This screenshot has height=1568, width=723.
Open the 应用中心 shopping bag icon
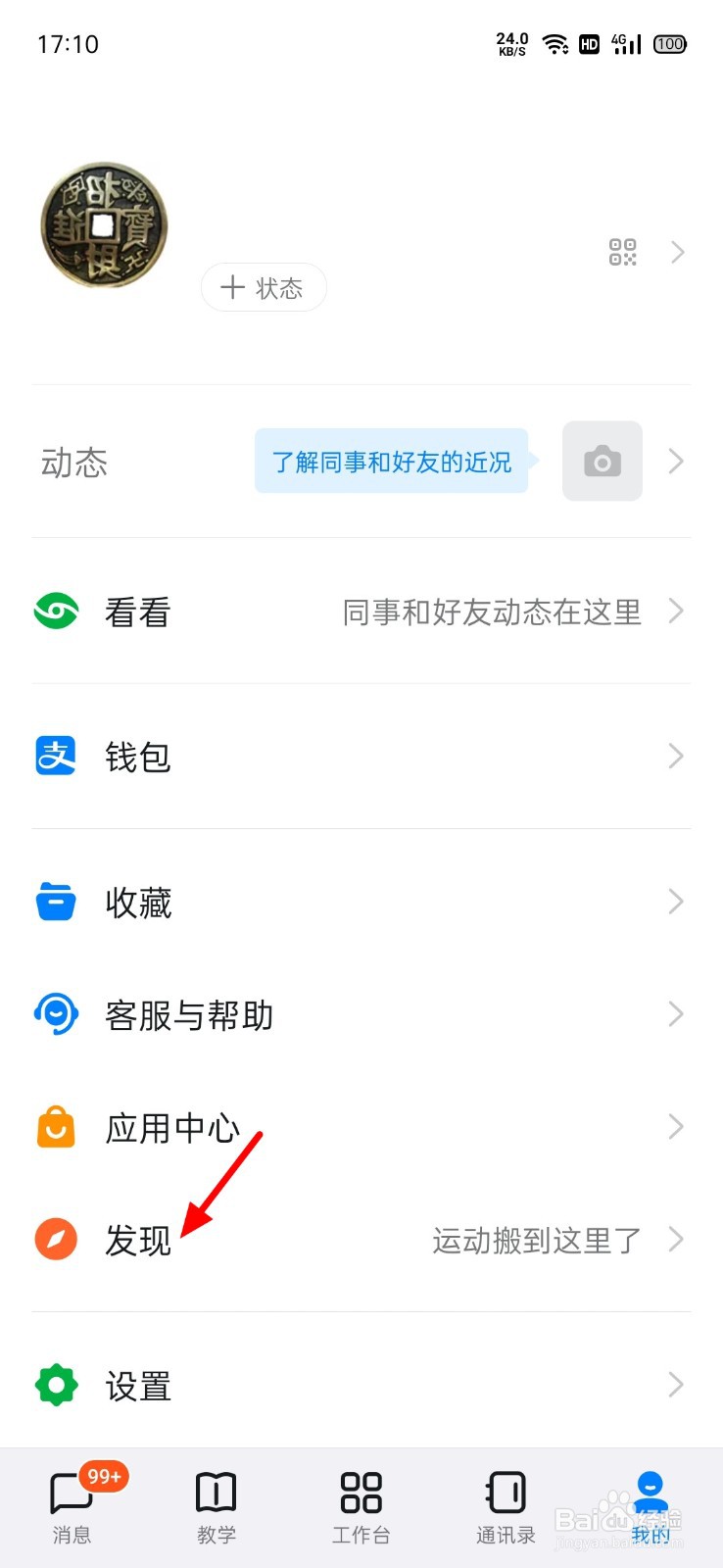click(x=56, y=1127)
